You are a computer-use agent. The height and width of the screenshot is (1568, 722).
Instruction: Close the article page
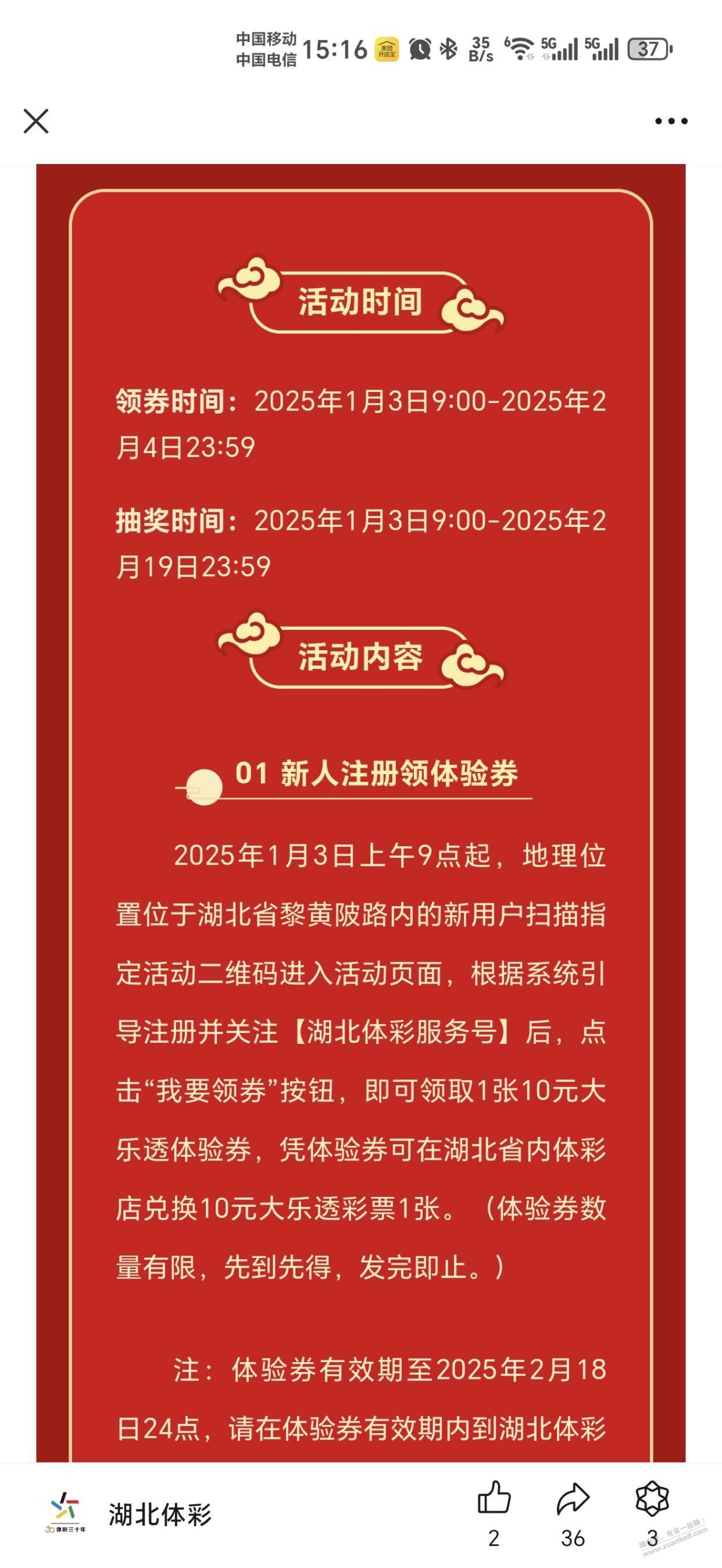click(36, 120)
